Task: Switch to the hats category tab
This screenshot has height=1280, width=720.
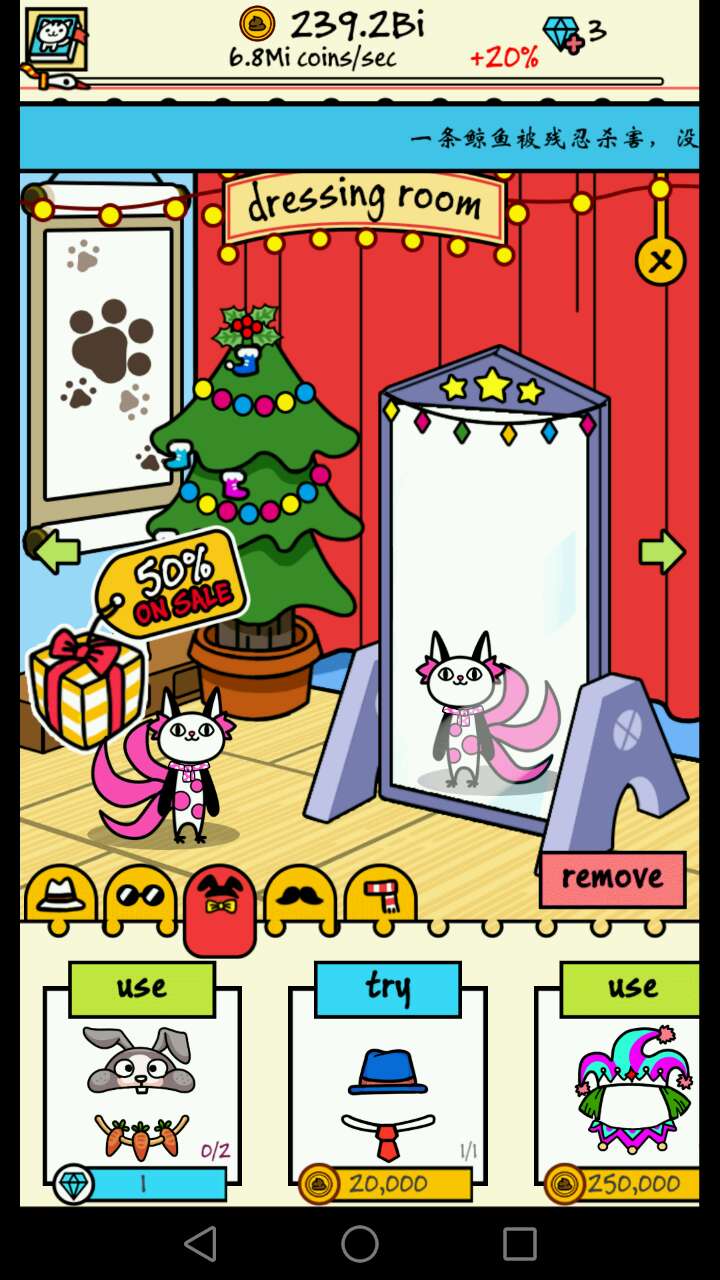Action: [x=60, y=895]
